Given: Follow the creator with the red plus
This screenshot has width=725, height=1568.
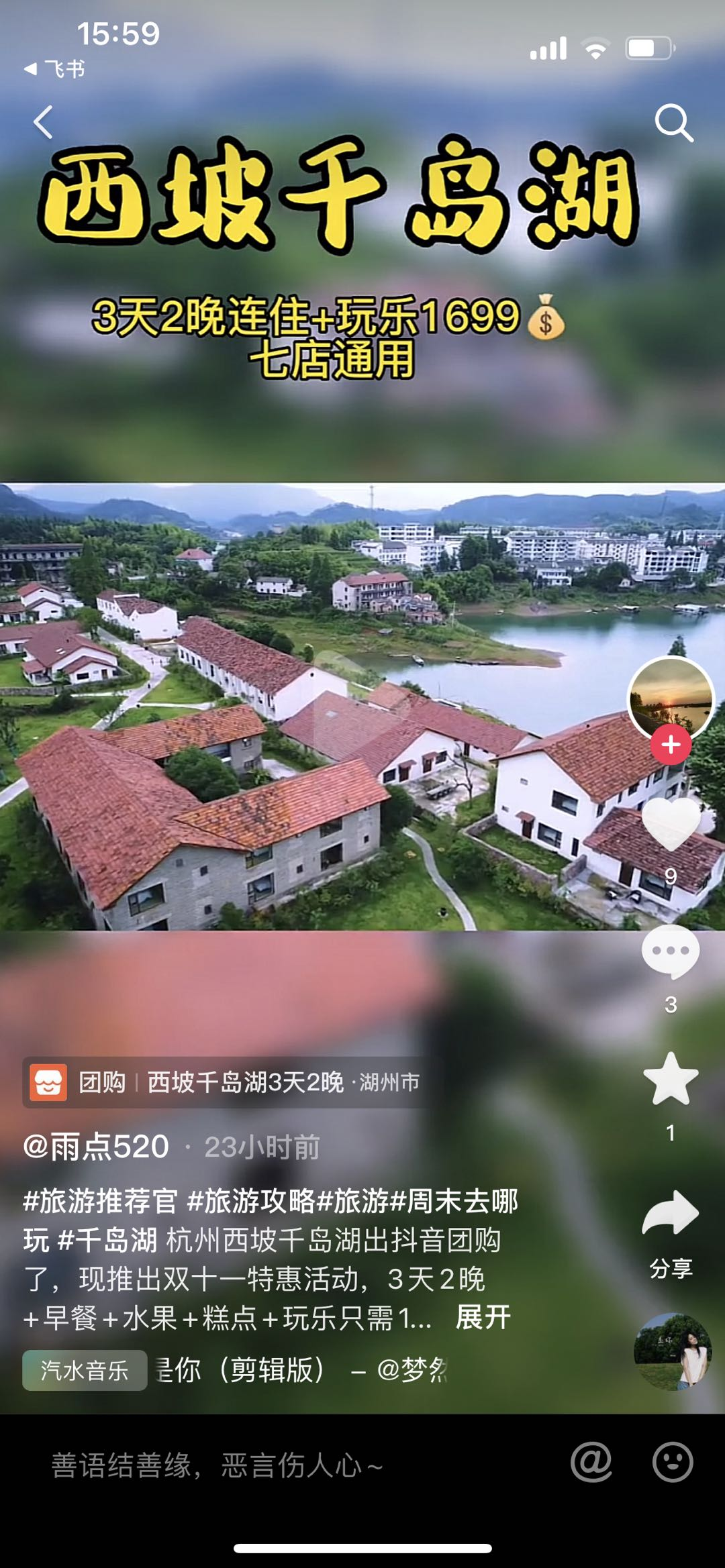Looking at the screenshot, I should pos(671,745).
